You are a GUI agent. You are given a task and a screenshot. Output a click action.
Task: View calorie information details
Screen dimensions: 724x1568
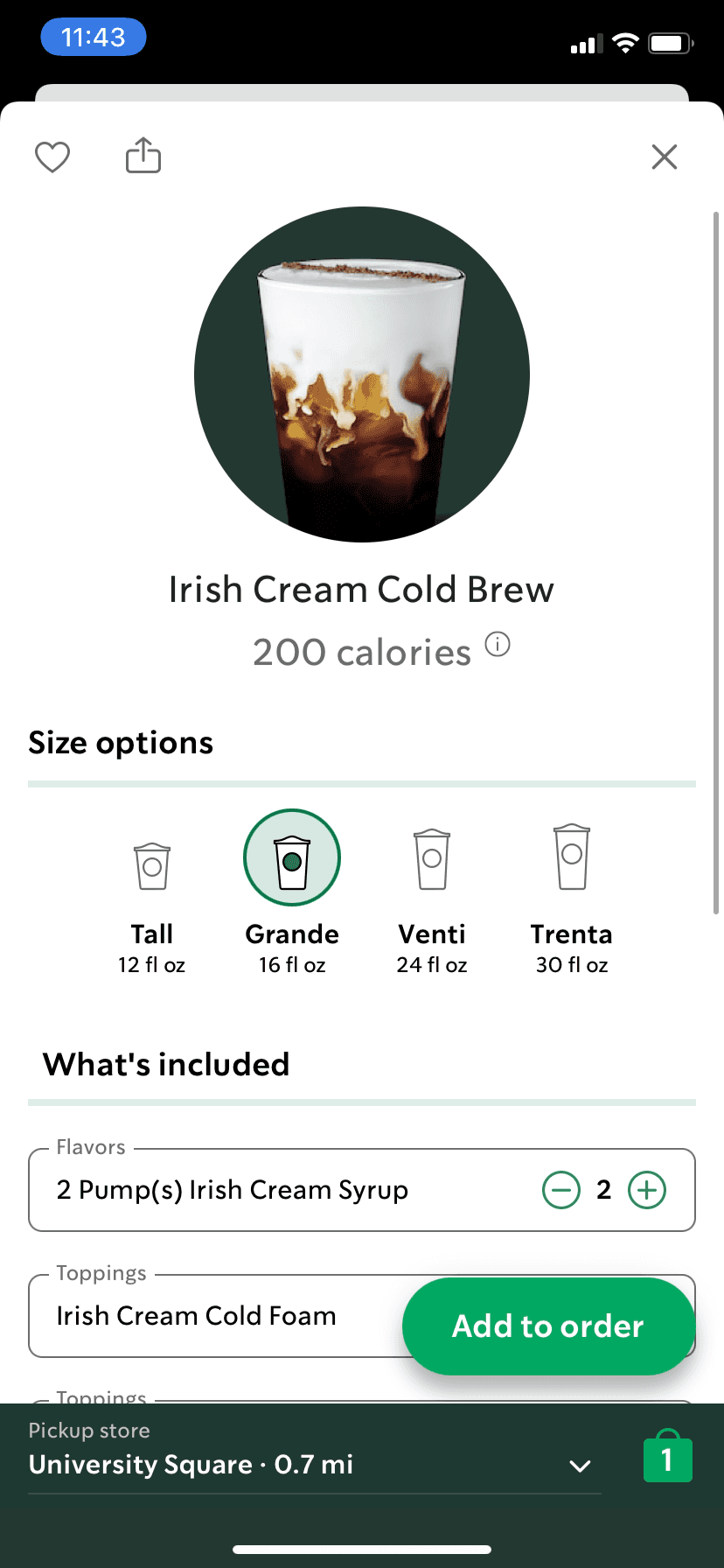click(x=498, y=645)
